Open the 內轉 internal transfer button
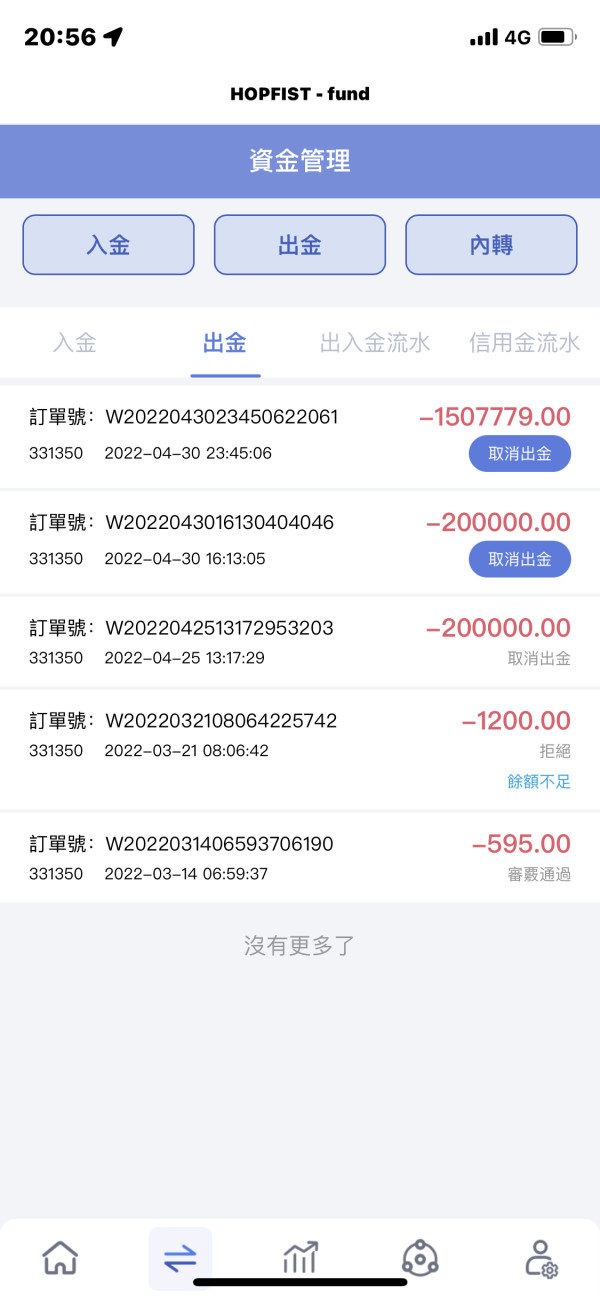The height and width of the screenshot is (1299, 600). tap(491, 245)
